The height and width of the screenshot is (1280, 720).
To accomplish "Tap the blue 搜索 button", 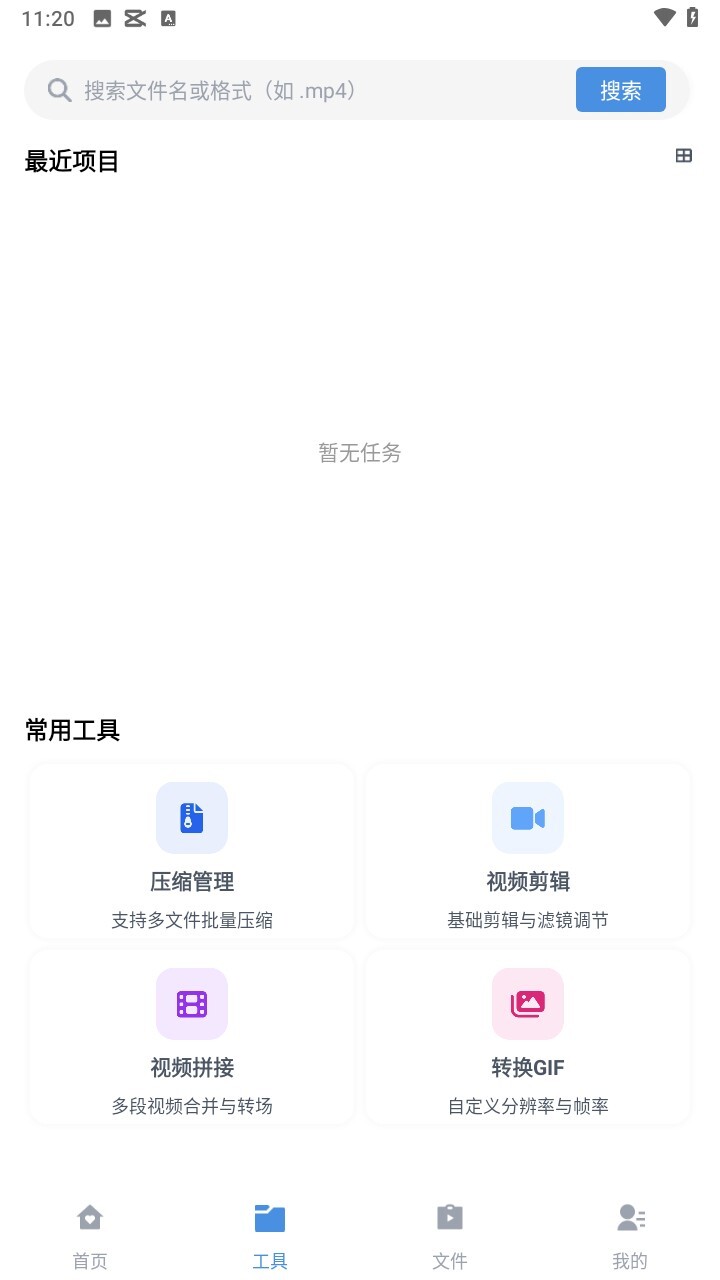I will tap(620, 90).
